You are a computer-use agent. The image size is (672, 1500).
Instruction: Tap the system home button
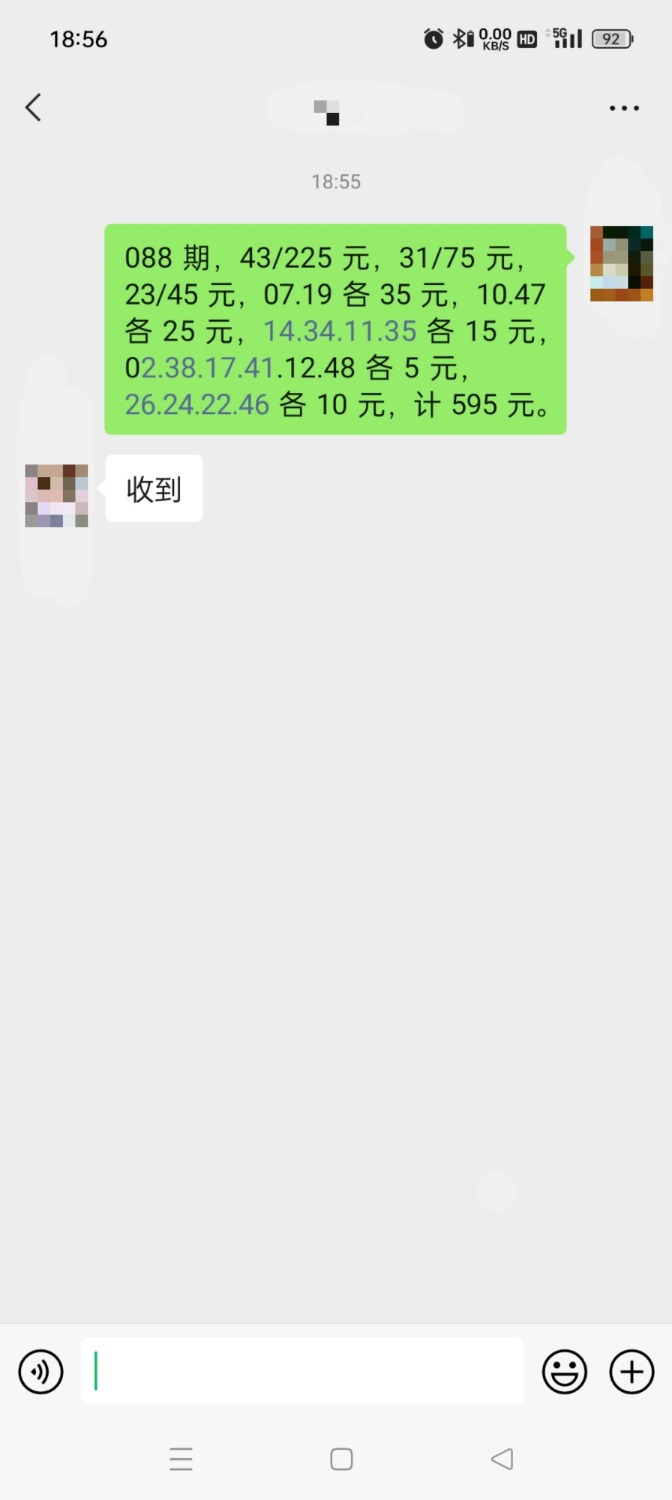(x=341, y=1459)
